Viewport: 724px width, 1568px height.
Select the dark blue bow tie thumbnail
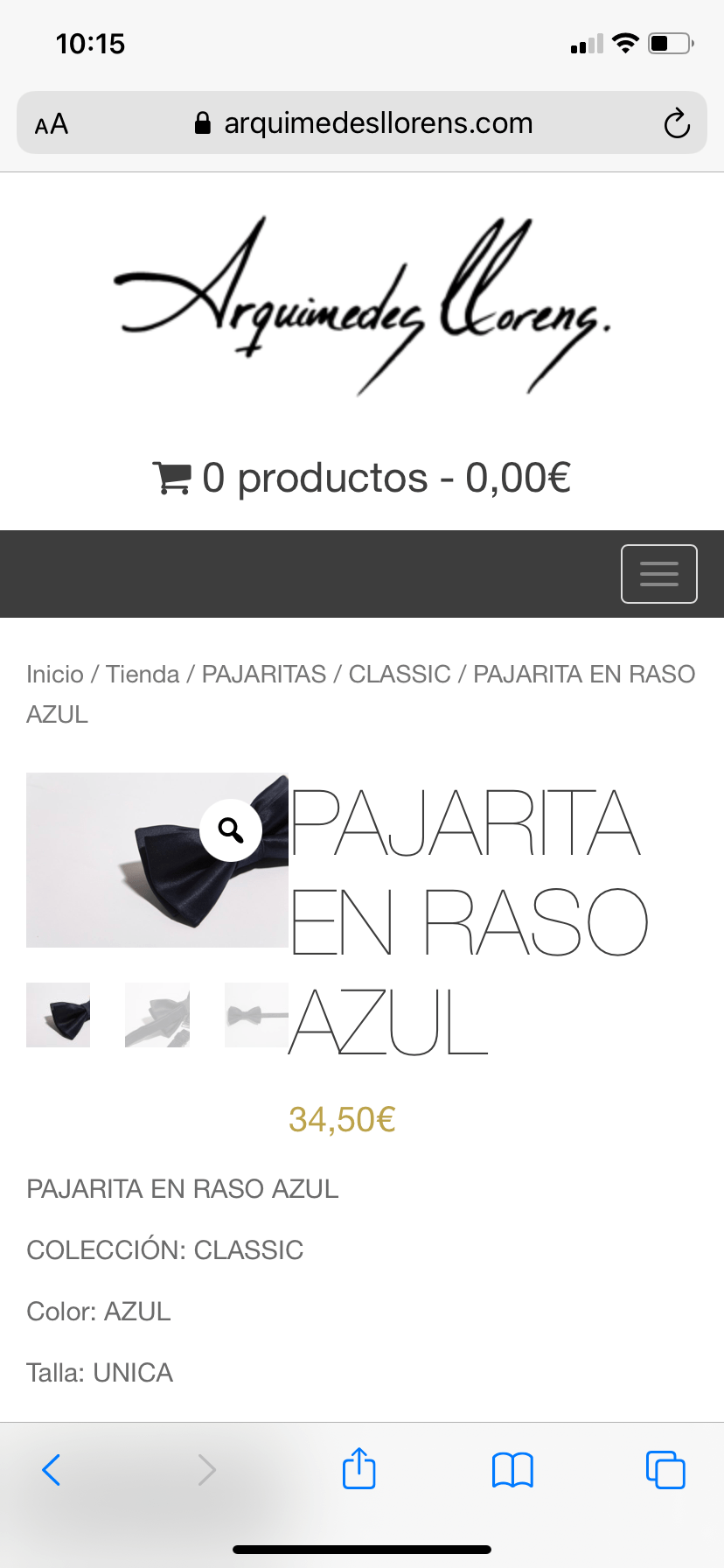coord(58,1015)
